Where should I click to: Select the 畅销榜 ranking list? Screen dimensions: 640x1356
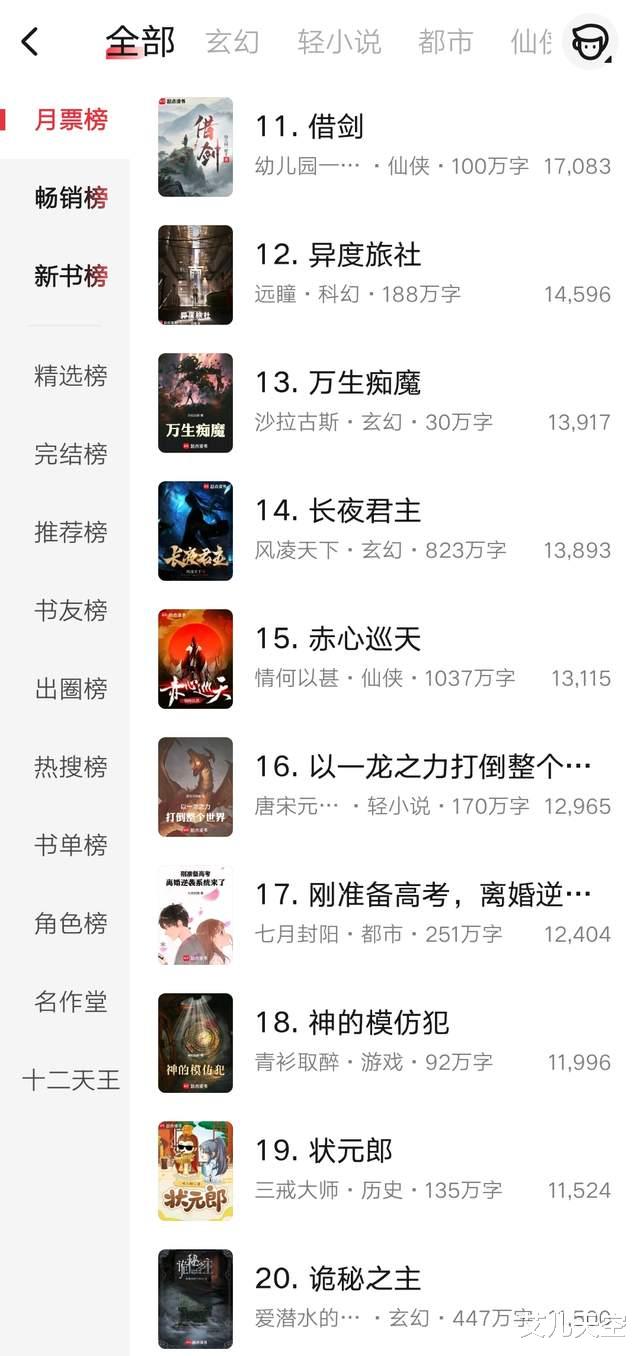[70, 198]
